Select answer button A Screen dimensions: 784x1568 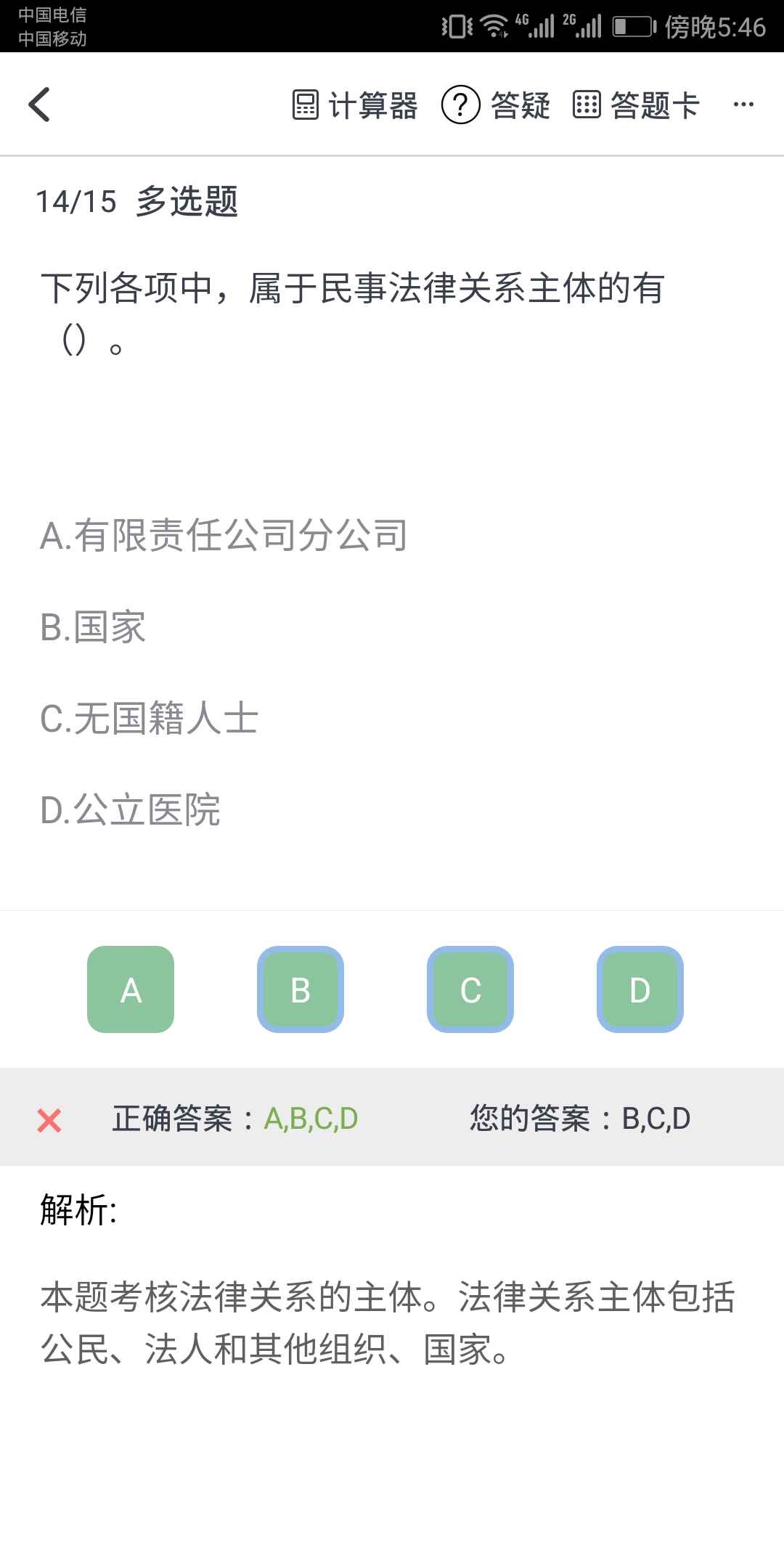click(x=131, y=989)
